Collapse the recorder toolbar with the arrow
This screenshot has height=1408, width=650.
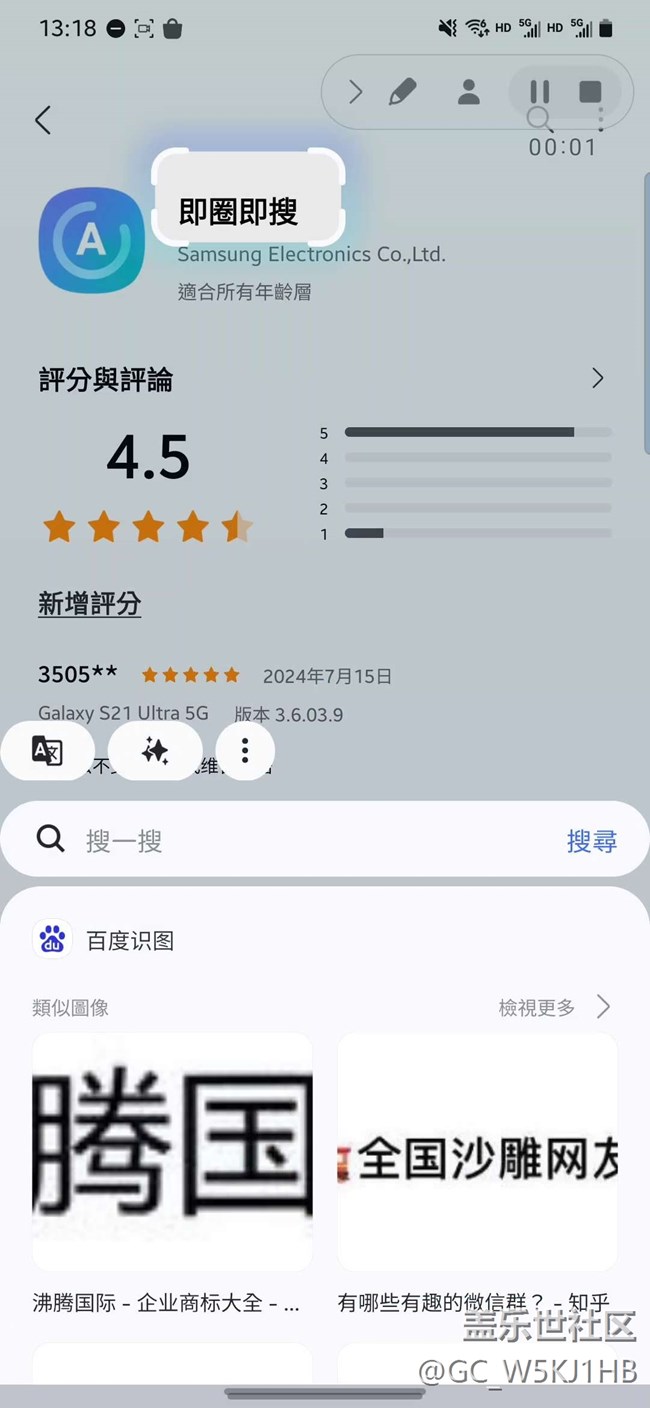tap(355, 93)
